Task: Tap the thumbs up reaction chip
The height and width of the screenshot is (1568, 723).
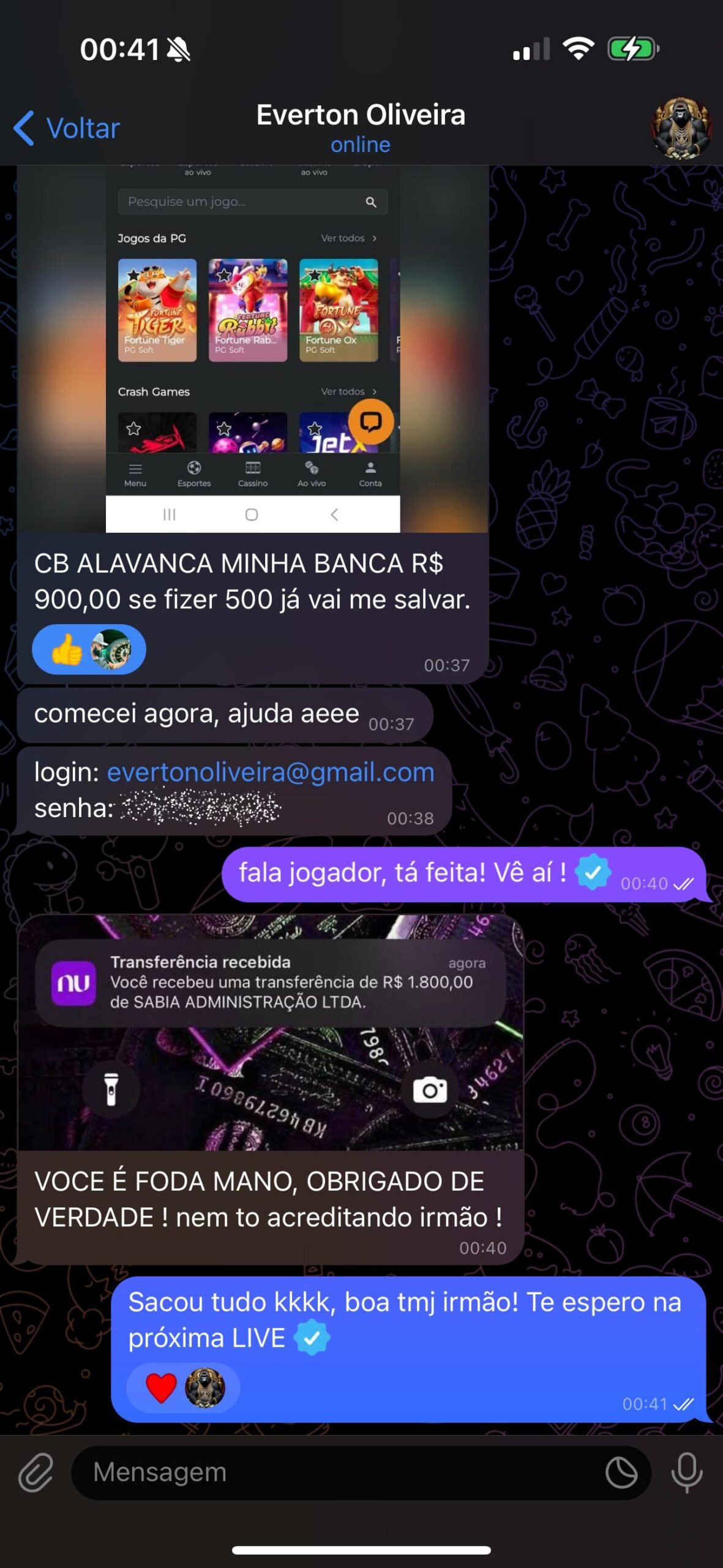Action: 88,649
